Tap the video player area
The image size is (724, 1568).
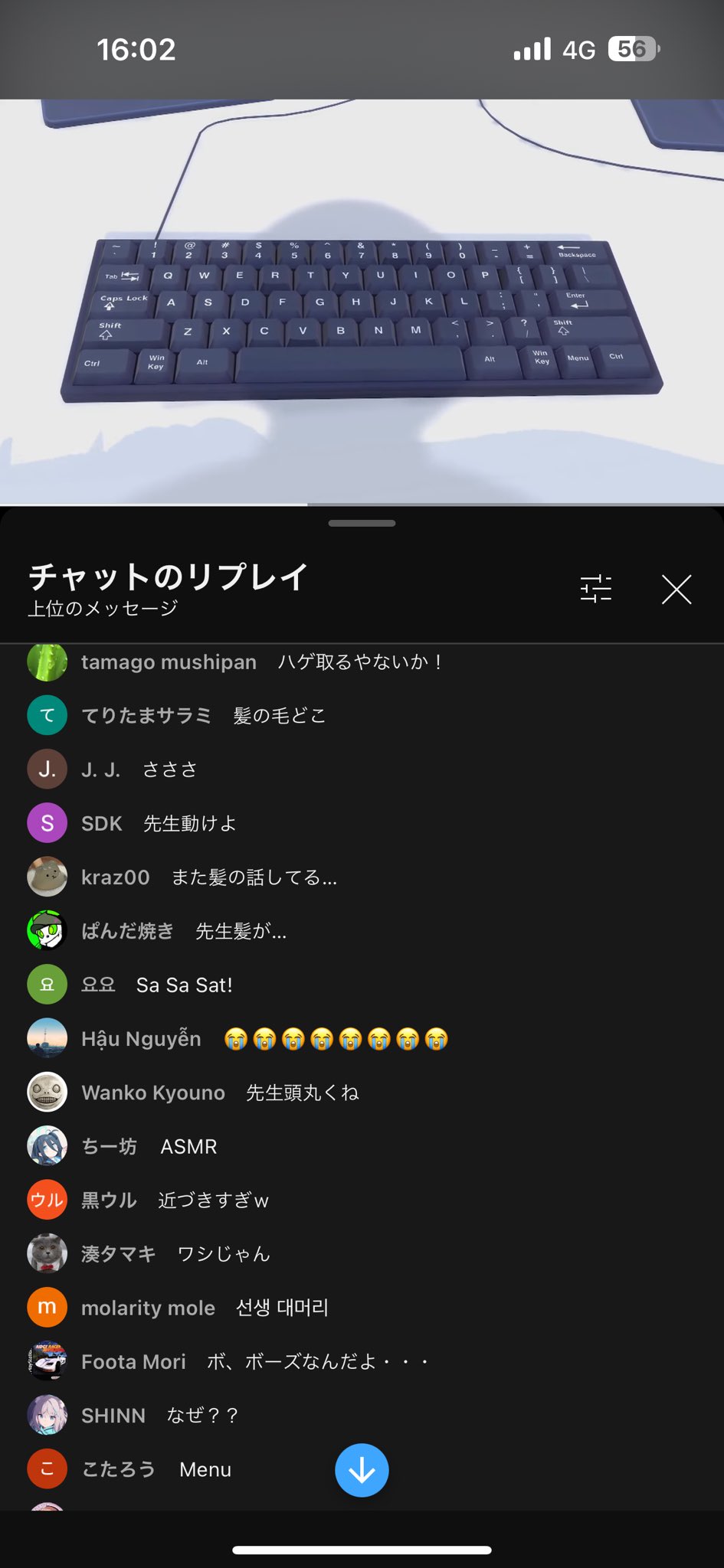362,302
